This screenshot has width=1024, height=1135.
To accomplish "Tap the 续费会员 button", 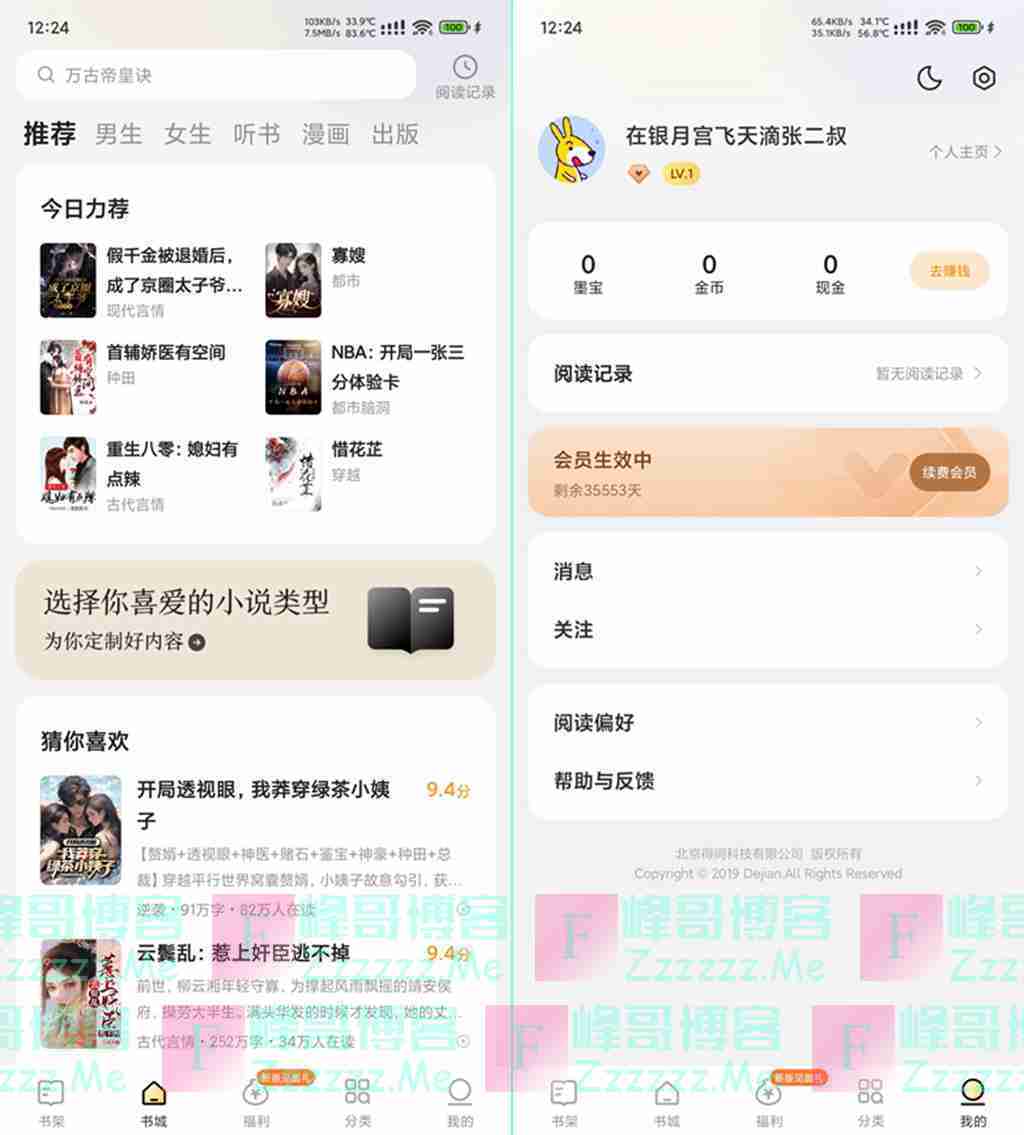I will coord(949,472).
